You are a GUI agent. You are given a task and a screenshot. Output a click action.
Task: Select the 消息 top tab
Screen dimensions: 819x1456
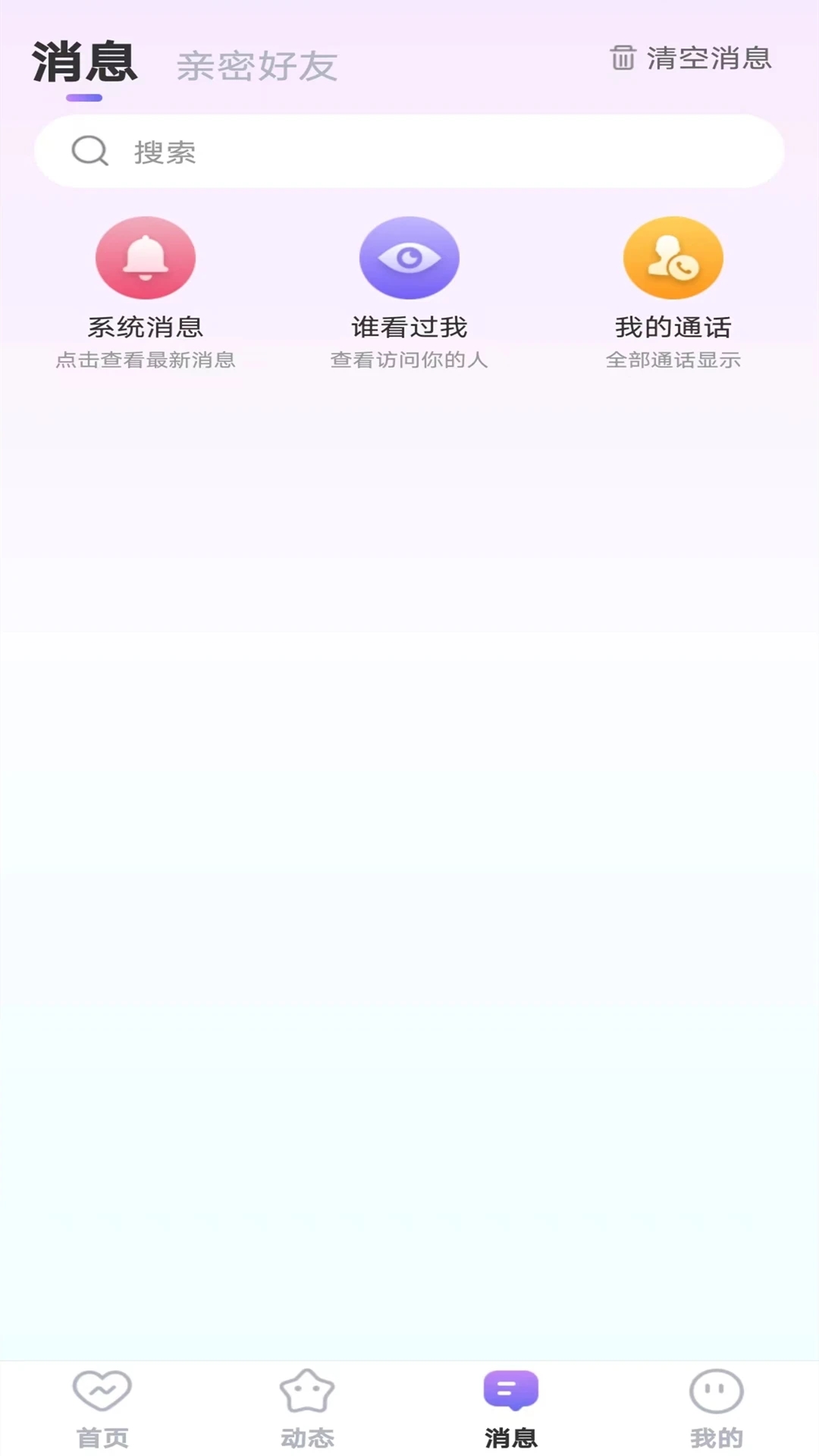point(84,62)
